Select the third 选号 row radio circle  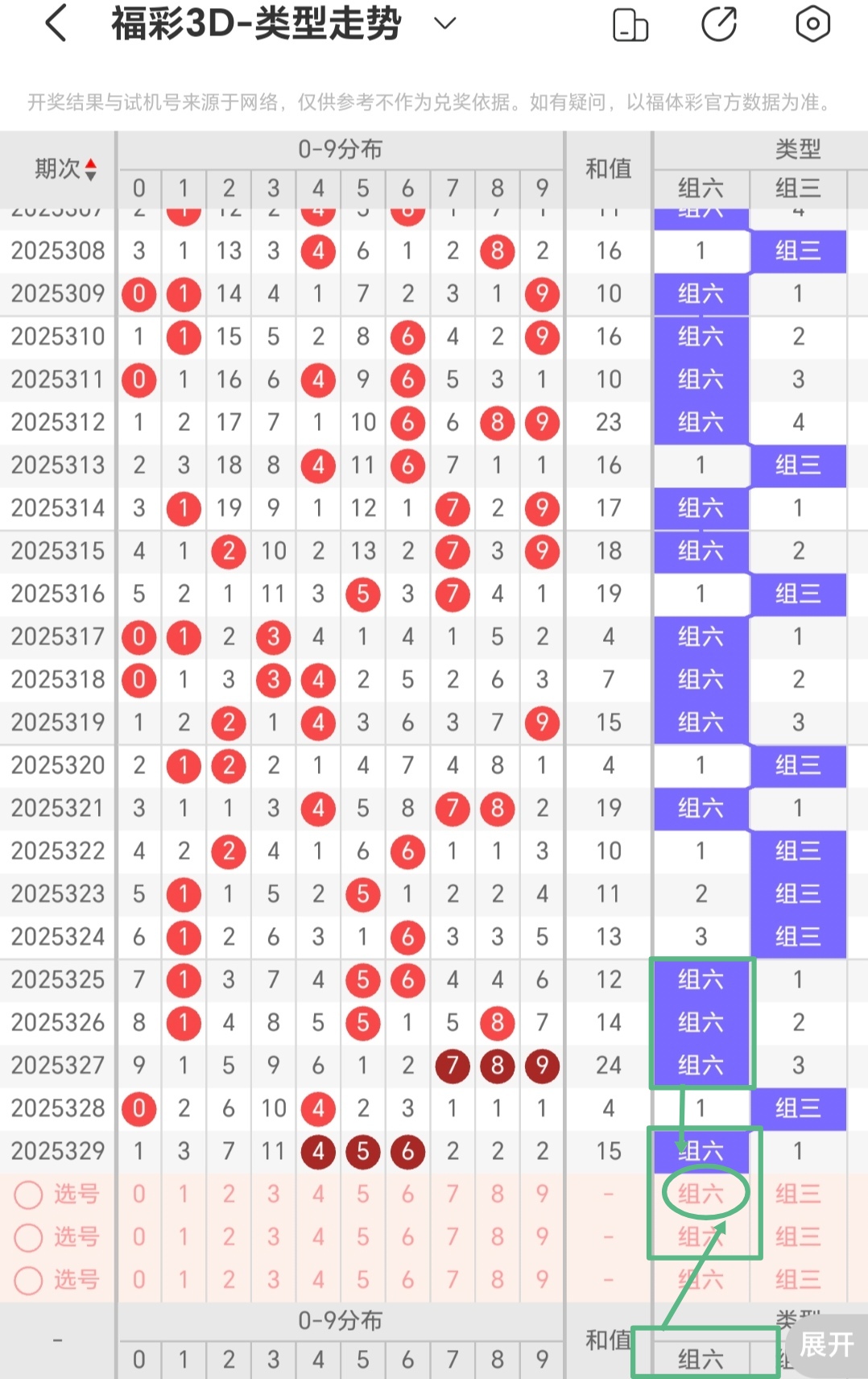click(x=29, y=1280)
